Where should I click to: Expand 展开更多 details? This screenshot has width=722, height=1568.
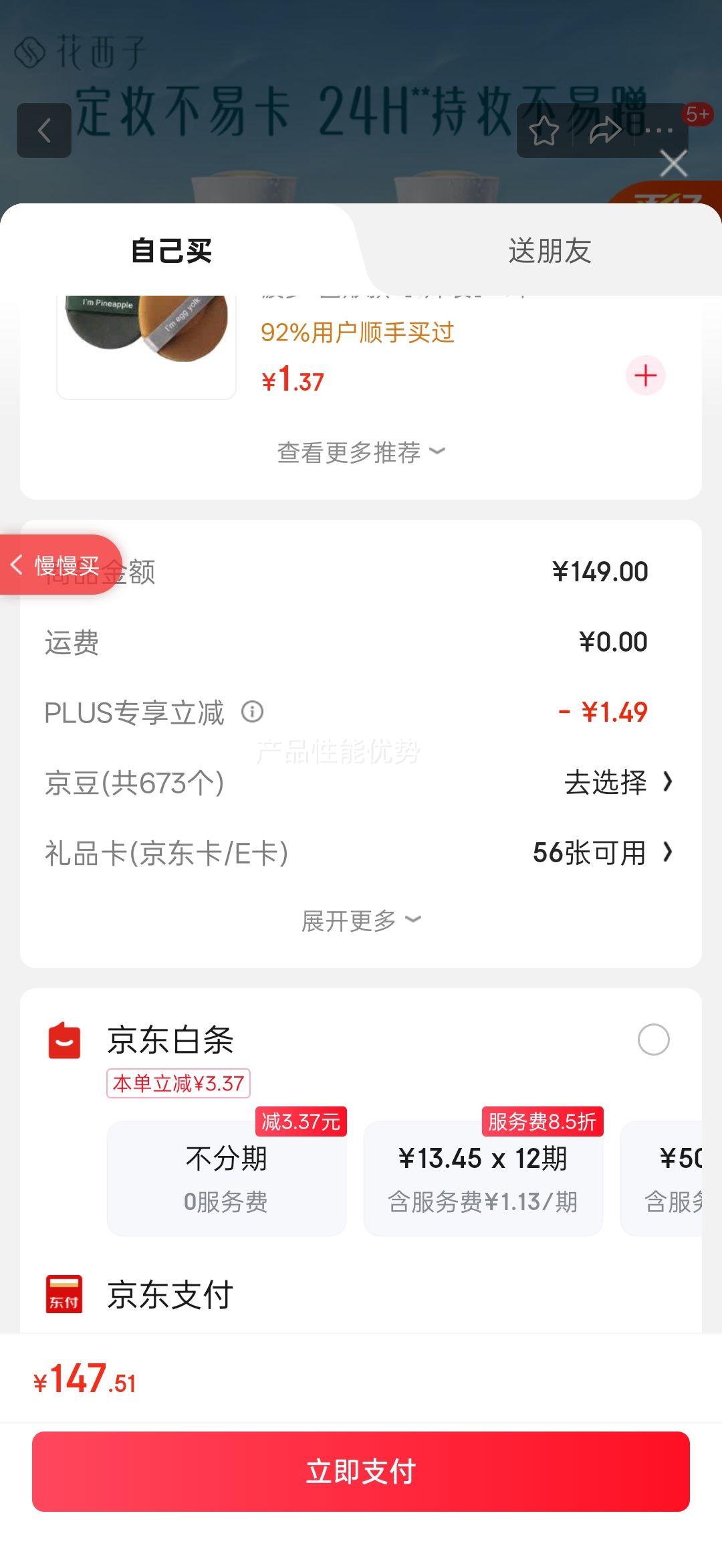point(361,921)
